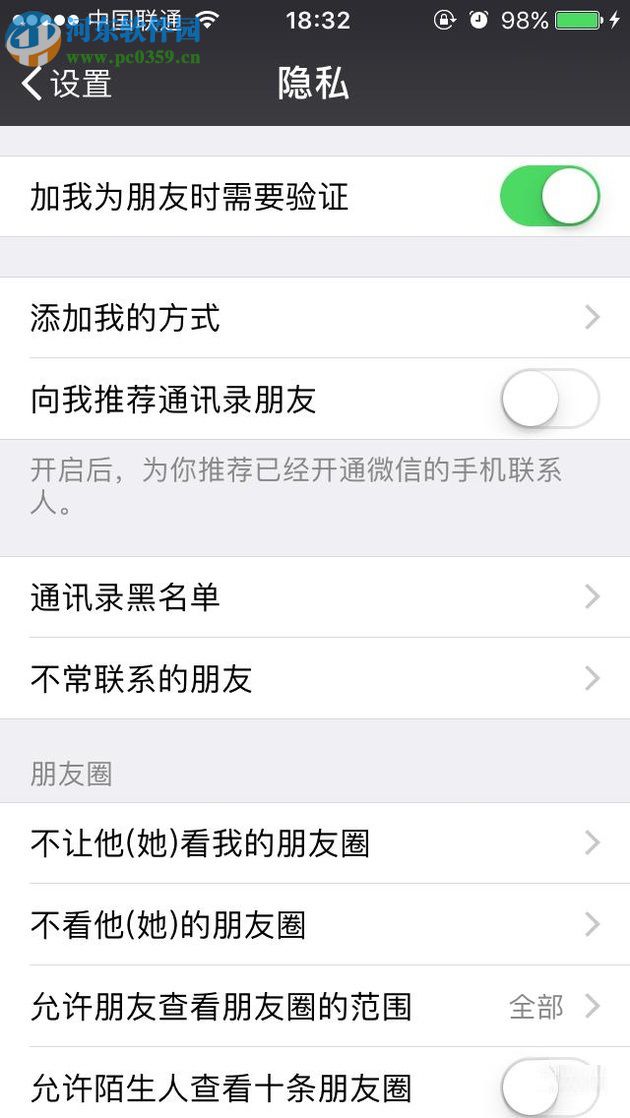630x1118 pixels.
Task: Enable 向我推荐通讯录朋友
Action: tap(549, 399)
